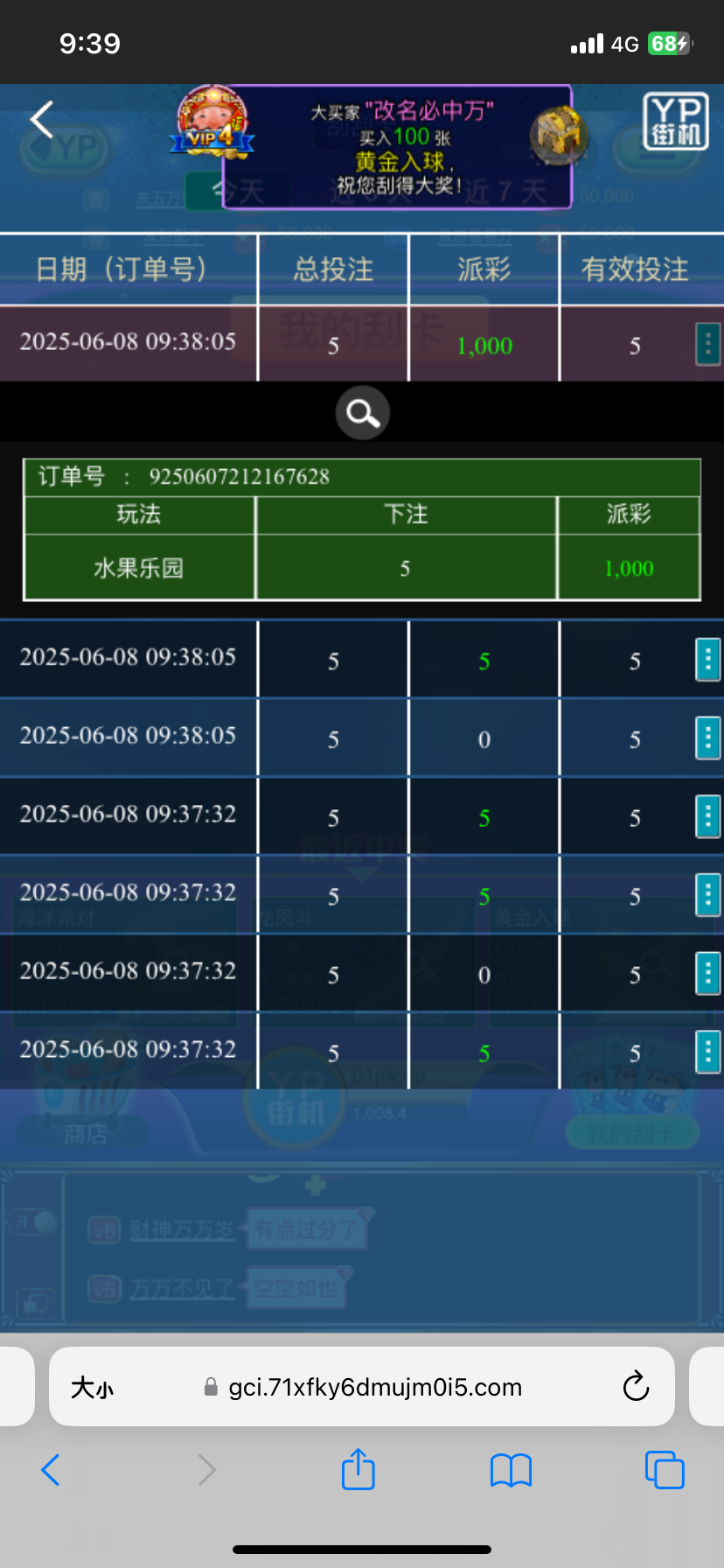Collapse details of the 1,000 payout order
The height and width of the screenshot is (1568, 724).
(x=707, y=344)
